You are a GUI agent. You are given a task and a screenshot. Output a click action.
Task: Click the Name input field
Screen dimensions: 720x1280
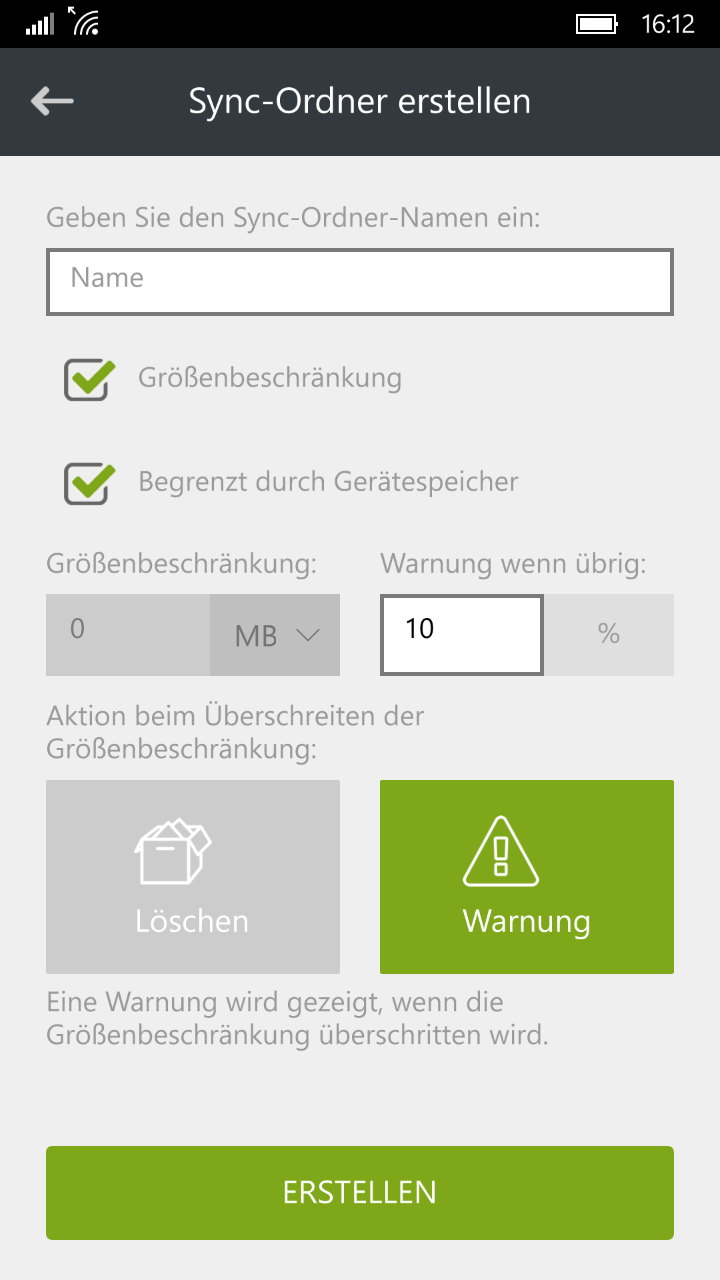(x=359, y=281)
